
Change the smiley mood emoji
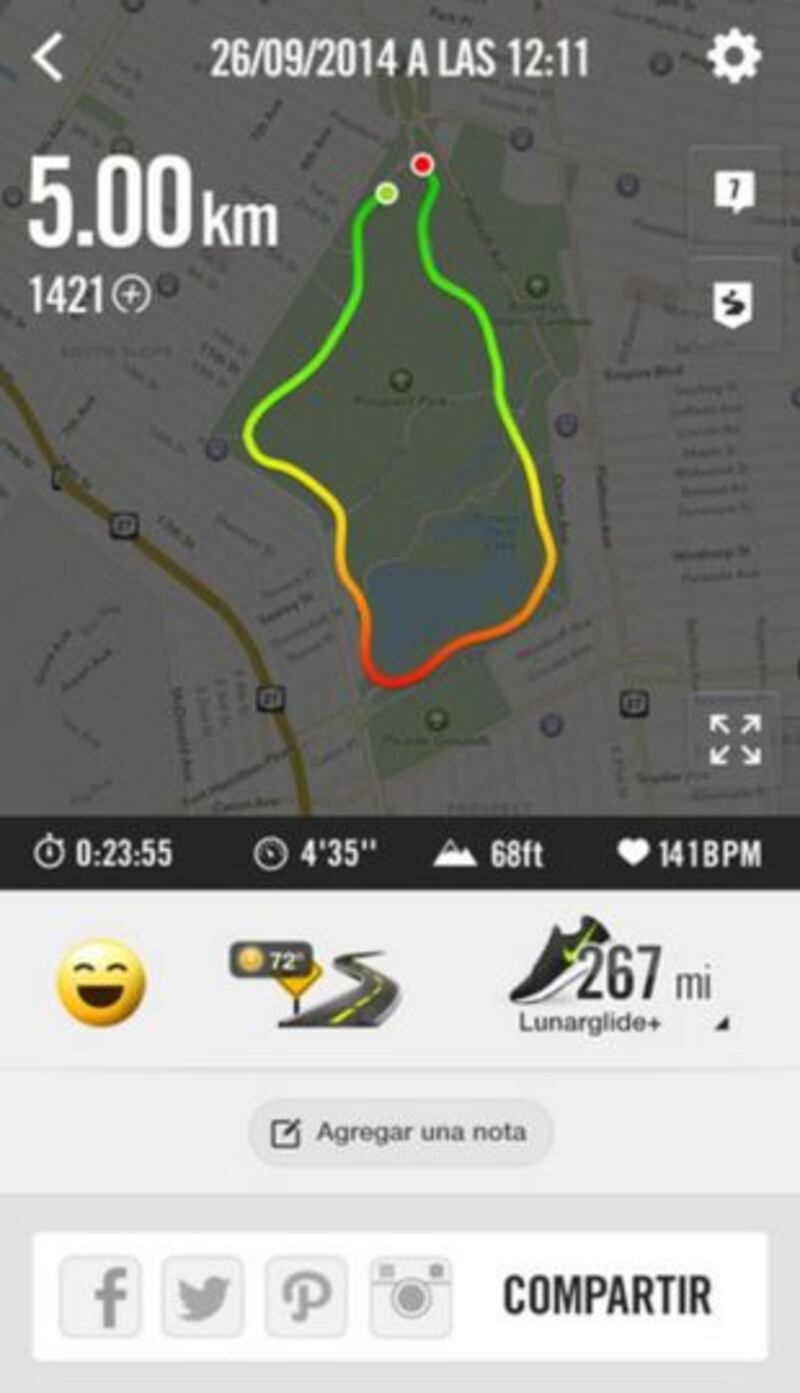(101, 982)
